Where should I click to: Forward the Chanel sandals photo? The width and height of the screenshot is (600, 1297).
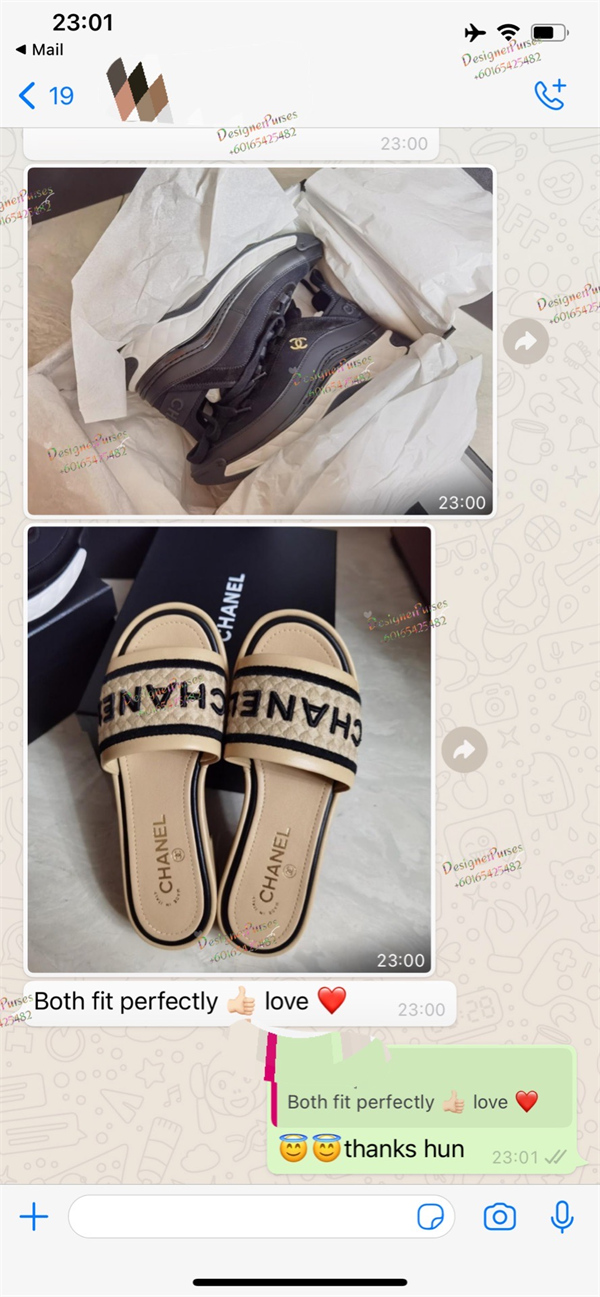[x=464, y=750]
